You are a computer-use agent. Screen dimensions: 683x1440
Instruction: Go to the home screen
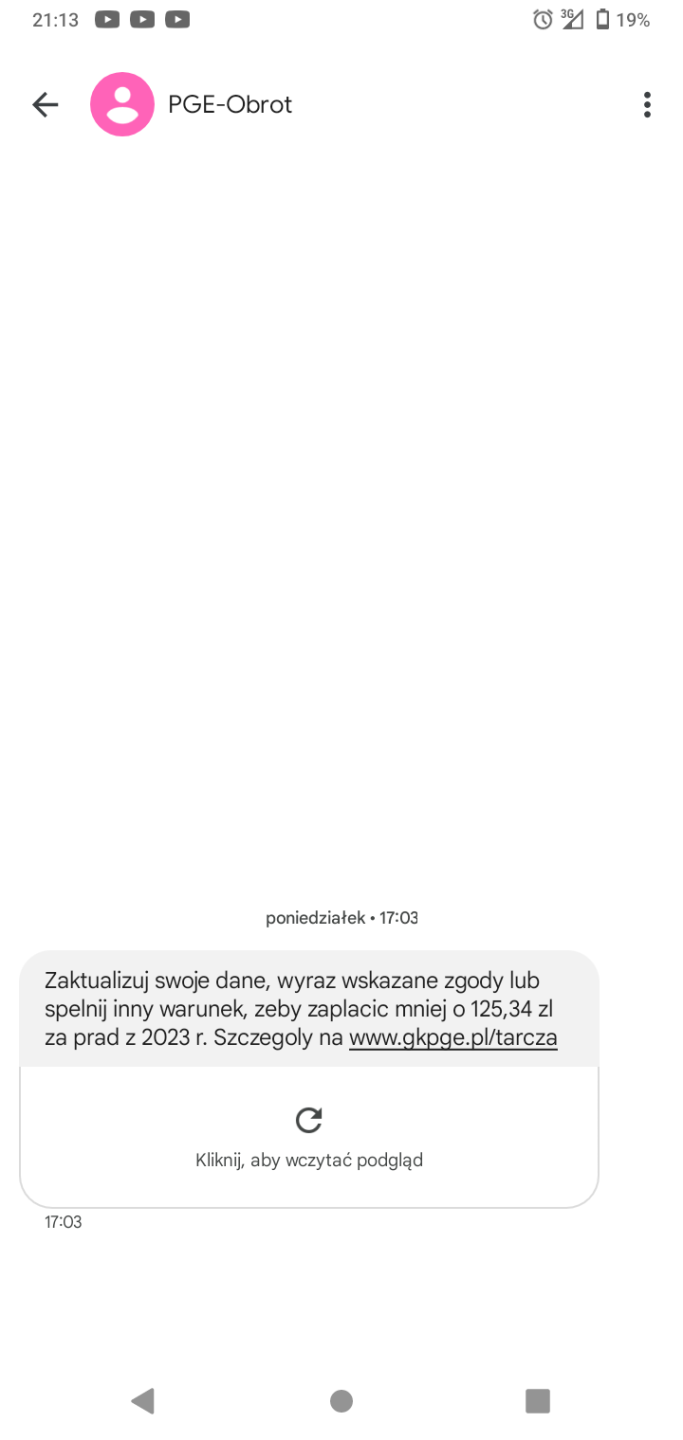pyautogui.click(x=341, y=1401)
